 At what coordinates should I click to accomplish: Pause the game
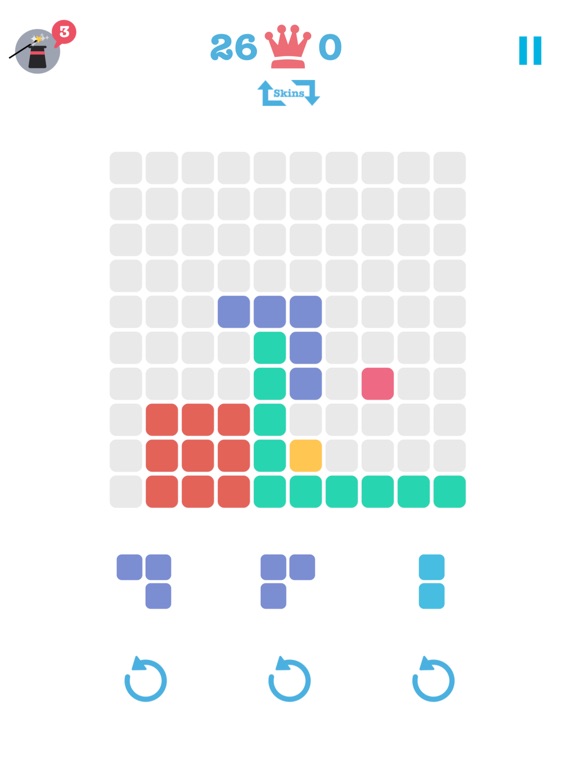point(530,50)
